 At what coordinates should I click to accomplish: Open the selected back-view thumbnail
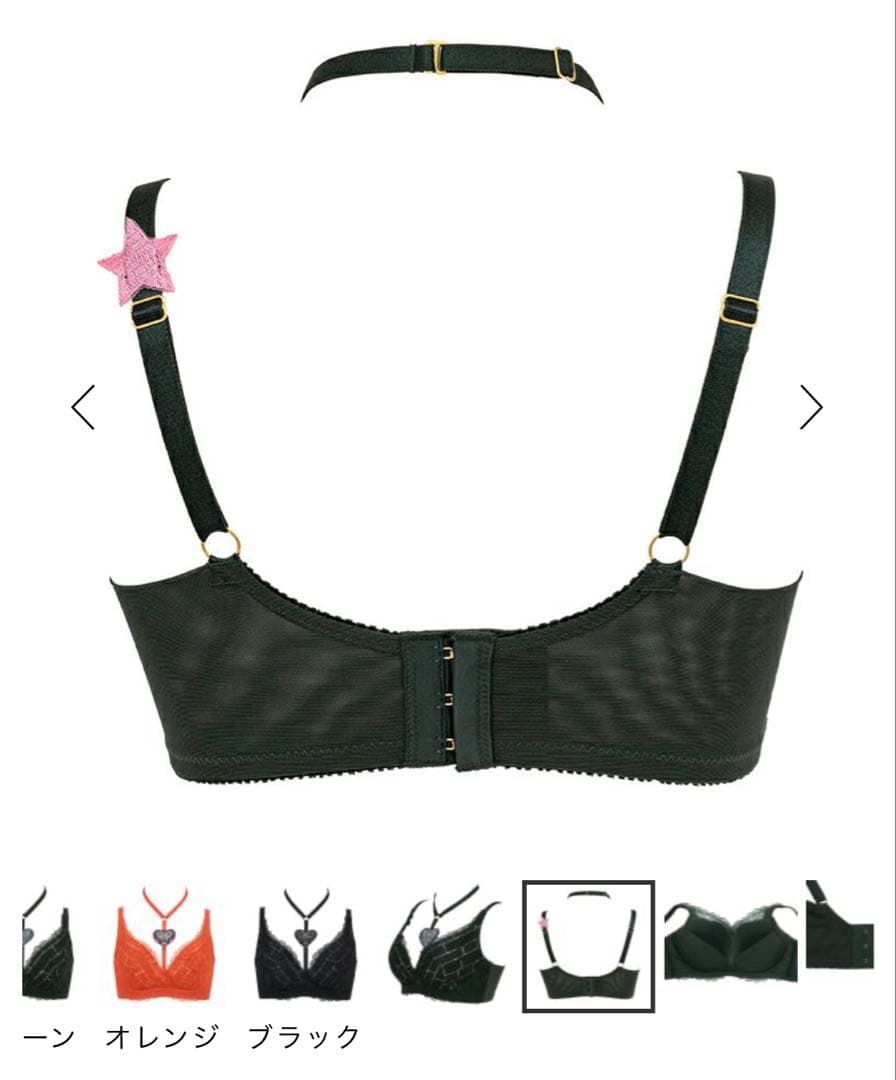pyautogui.click(x=588, y=946)
